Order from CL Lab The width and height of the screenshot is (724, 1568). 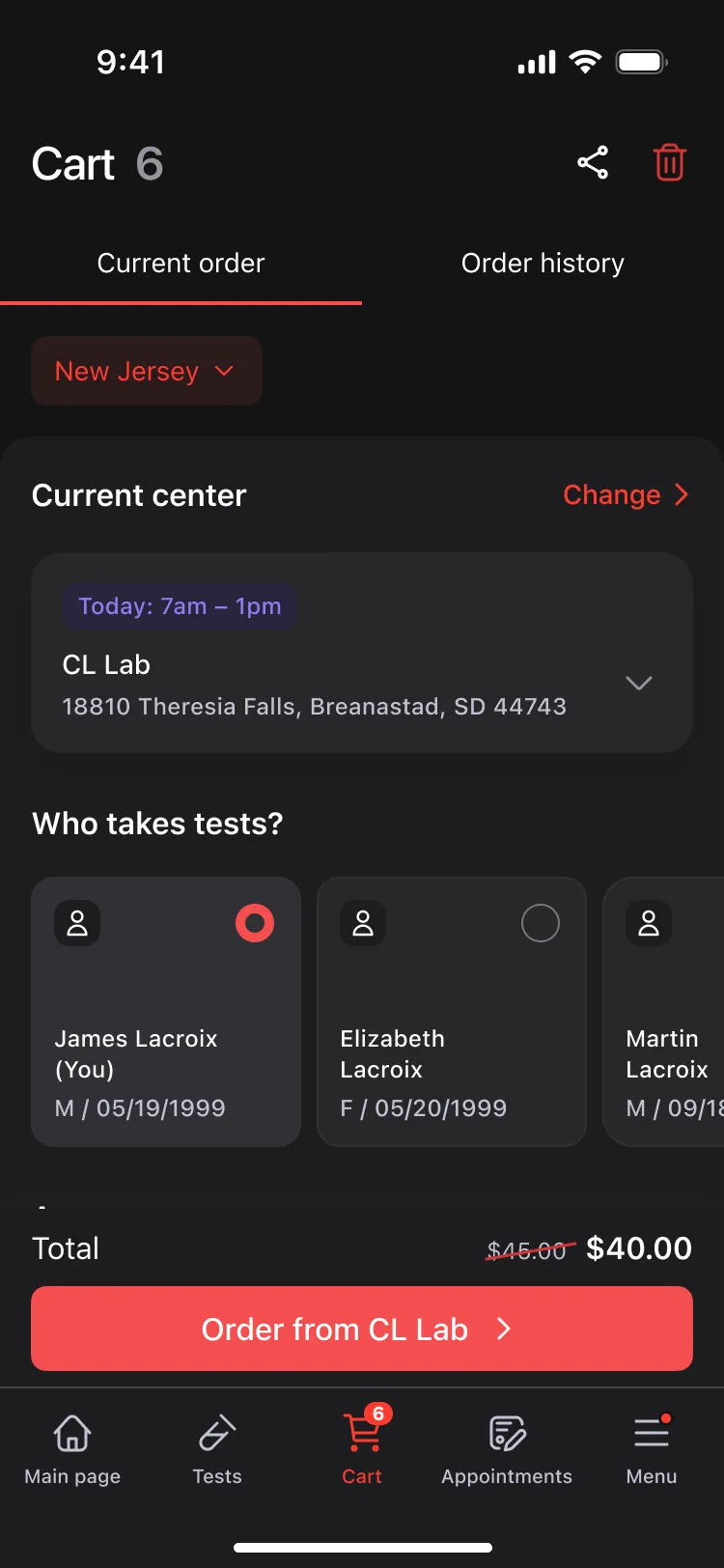pos(362,1329)
